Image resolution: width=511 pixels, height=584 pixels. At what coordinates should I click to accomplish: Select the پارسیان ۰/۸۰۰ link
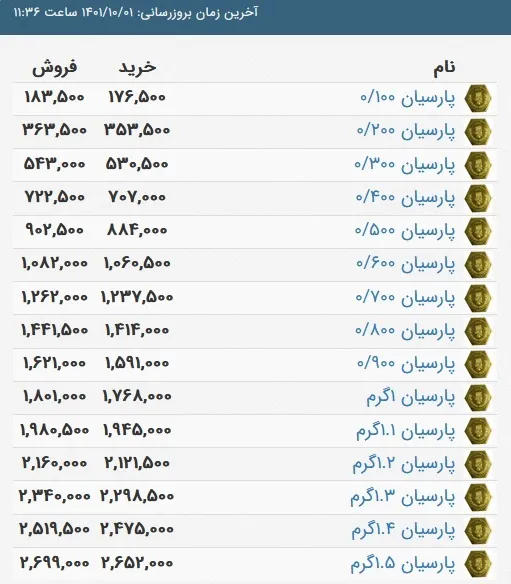(x=405, y=331)
